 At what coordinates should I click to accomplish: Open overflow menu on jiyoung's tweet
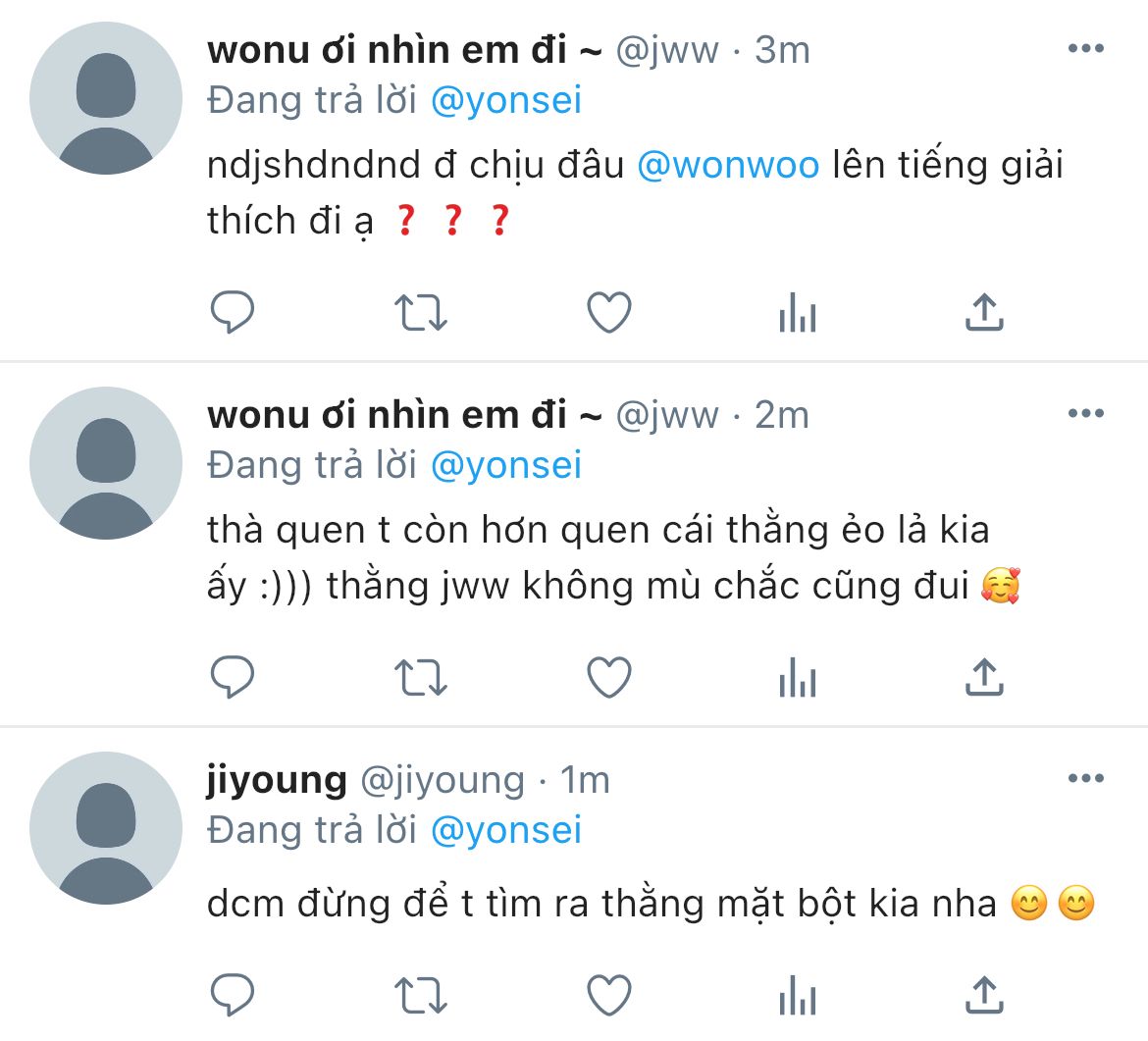click(x=1085, y=779)
